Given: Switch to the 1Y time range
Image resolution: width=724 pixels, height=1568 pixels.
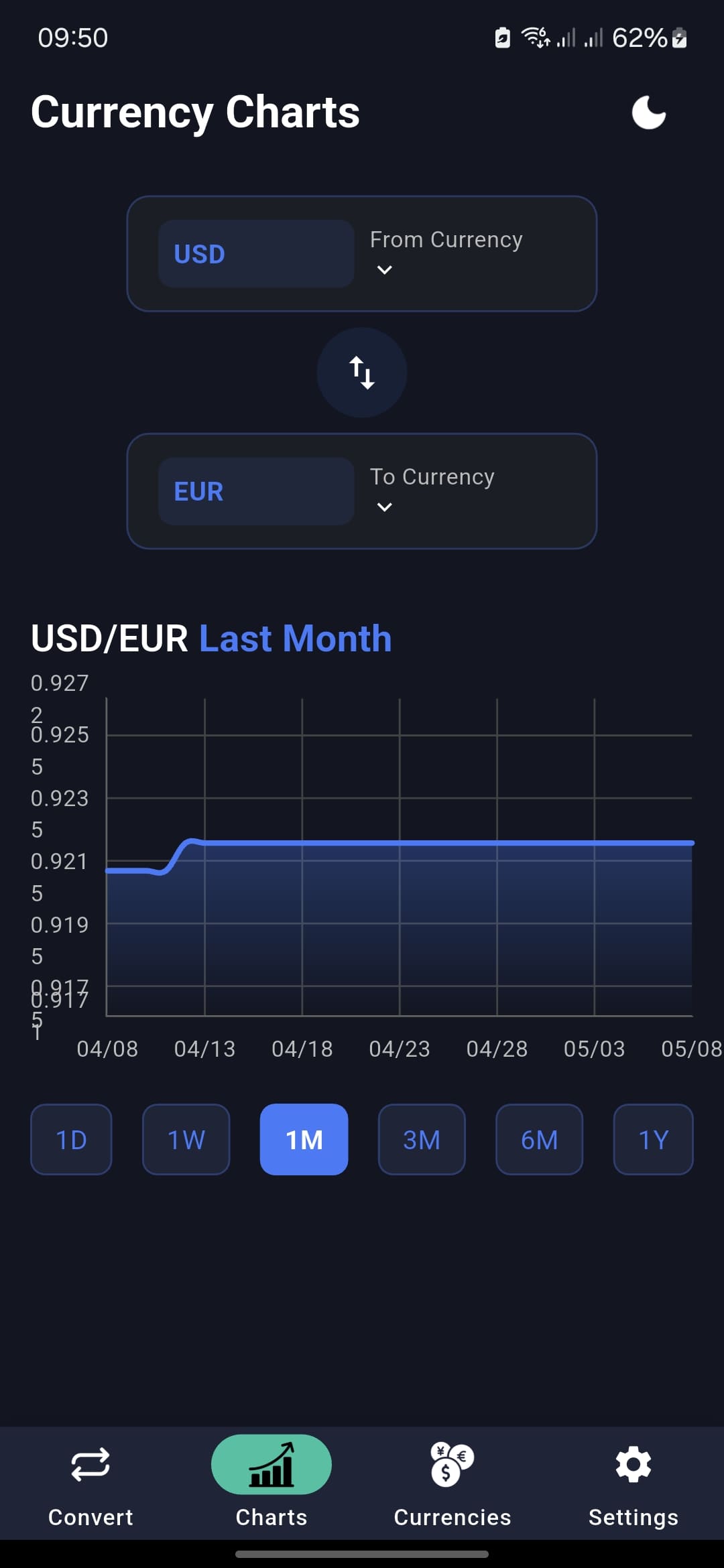Looking at the screenshot, I should (653, 1138).
